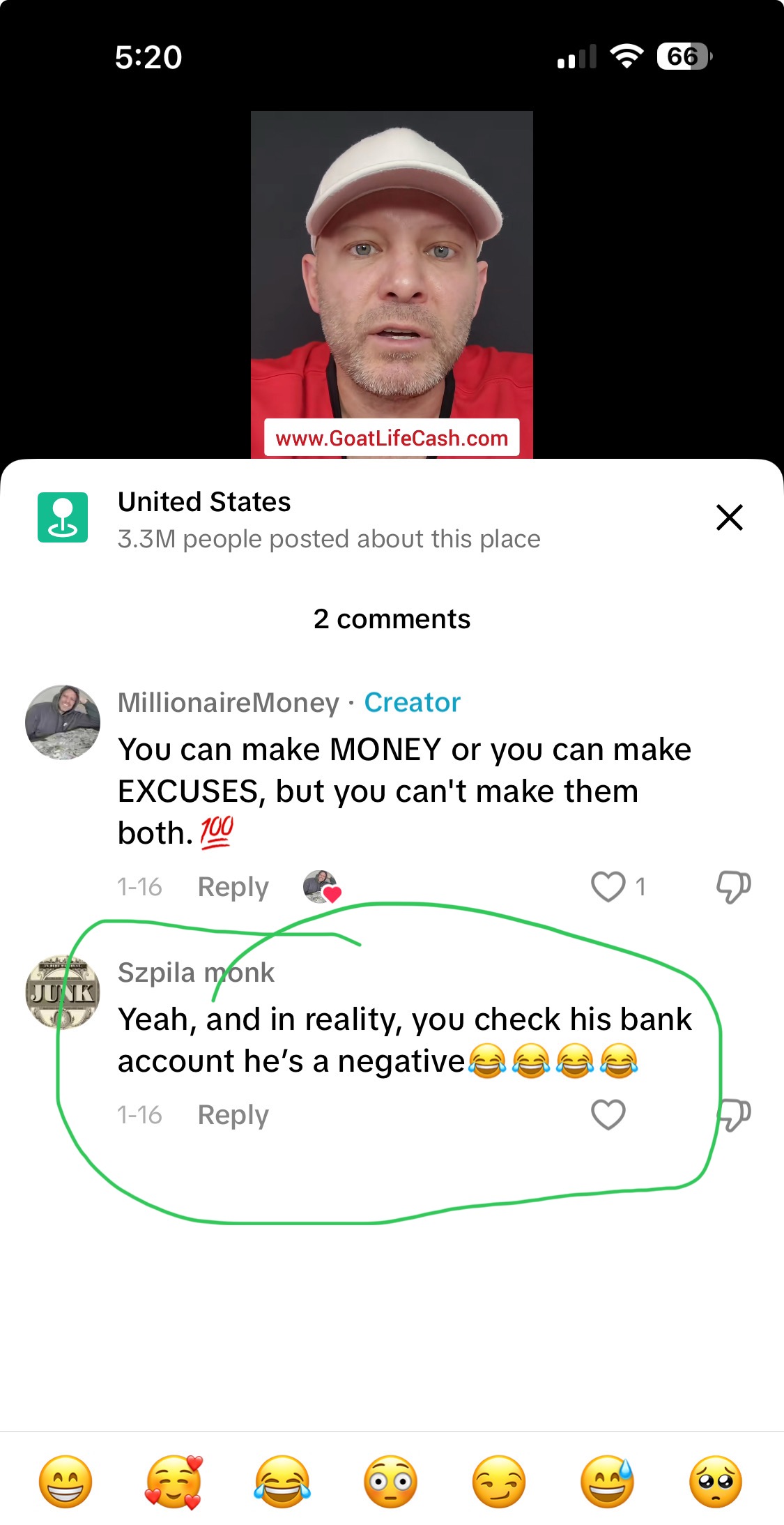
Task: Insert the smiling face with hearts emoji
Action: (x=174, y=1482)
